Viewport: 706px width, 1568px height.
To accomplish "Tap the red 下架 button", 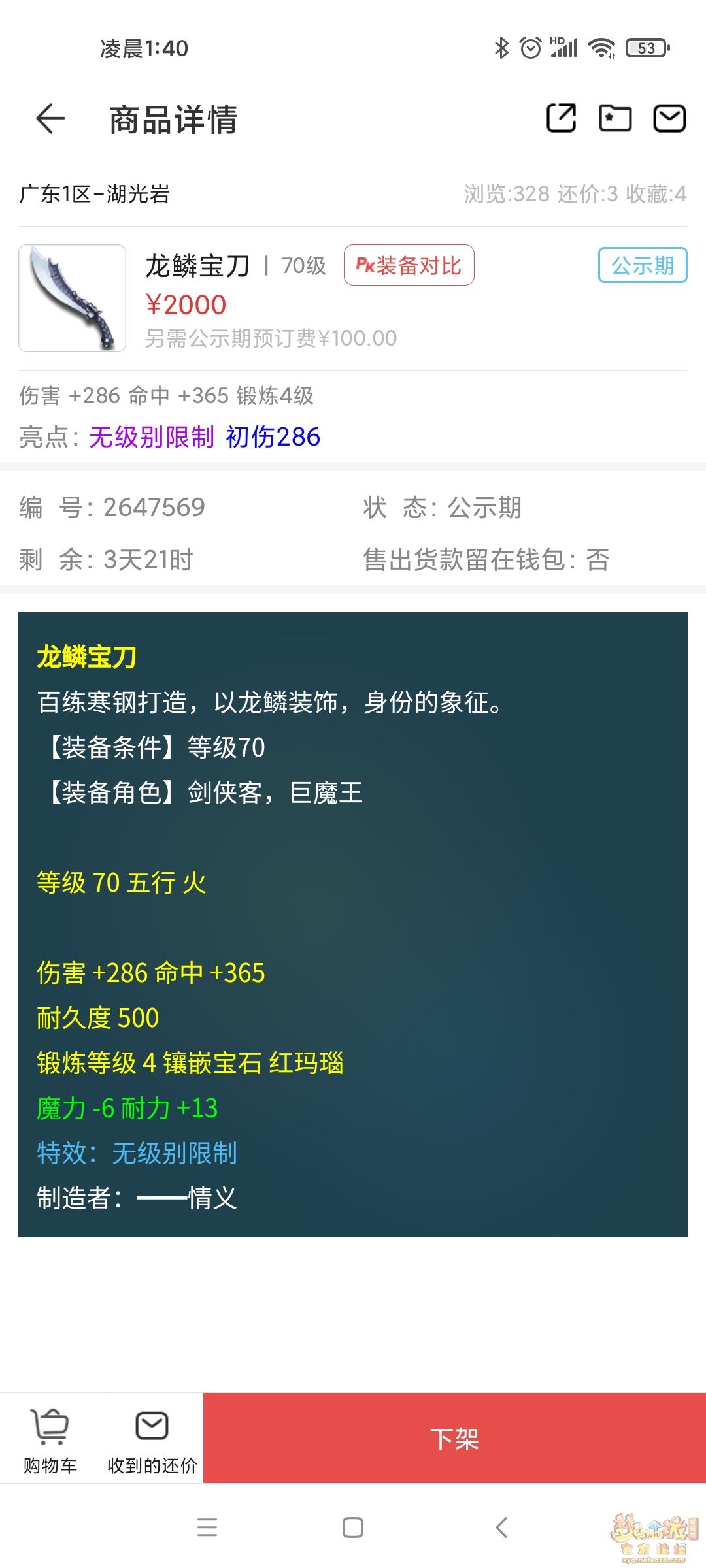I will (x=454, y=1439).
